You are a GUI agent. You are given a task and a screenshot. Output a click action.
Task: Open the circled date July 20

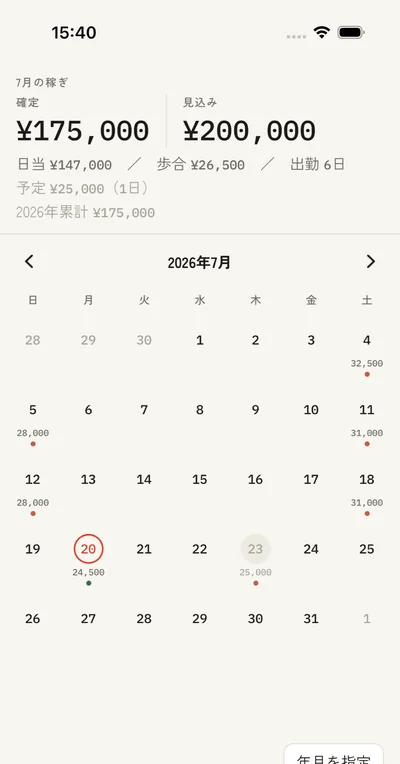(88, 549)
